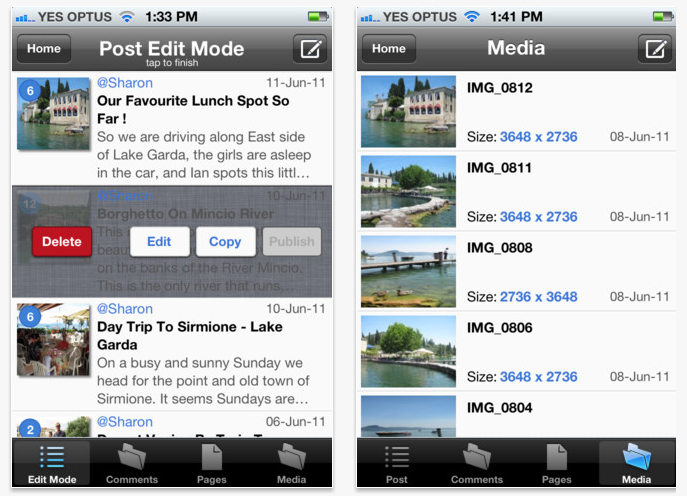
Task: Switch to the Post tab
Action: click(397, 464)
